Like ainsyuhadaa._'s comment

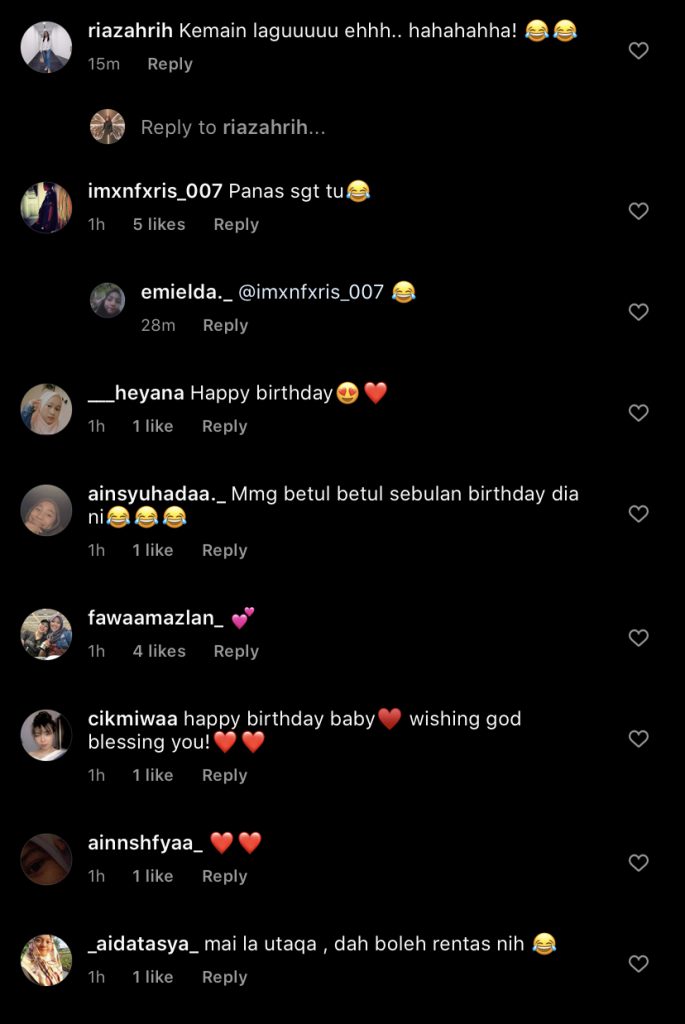(638, 514)
